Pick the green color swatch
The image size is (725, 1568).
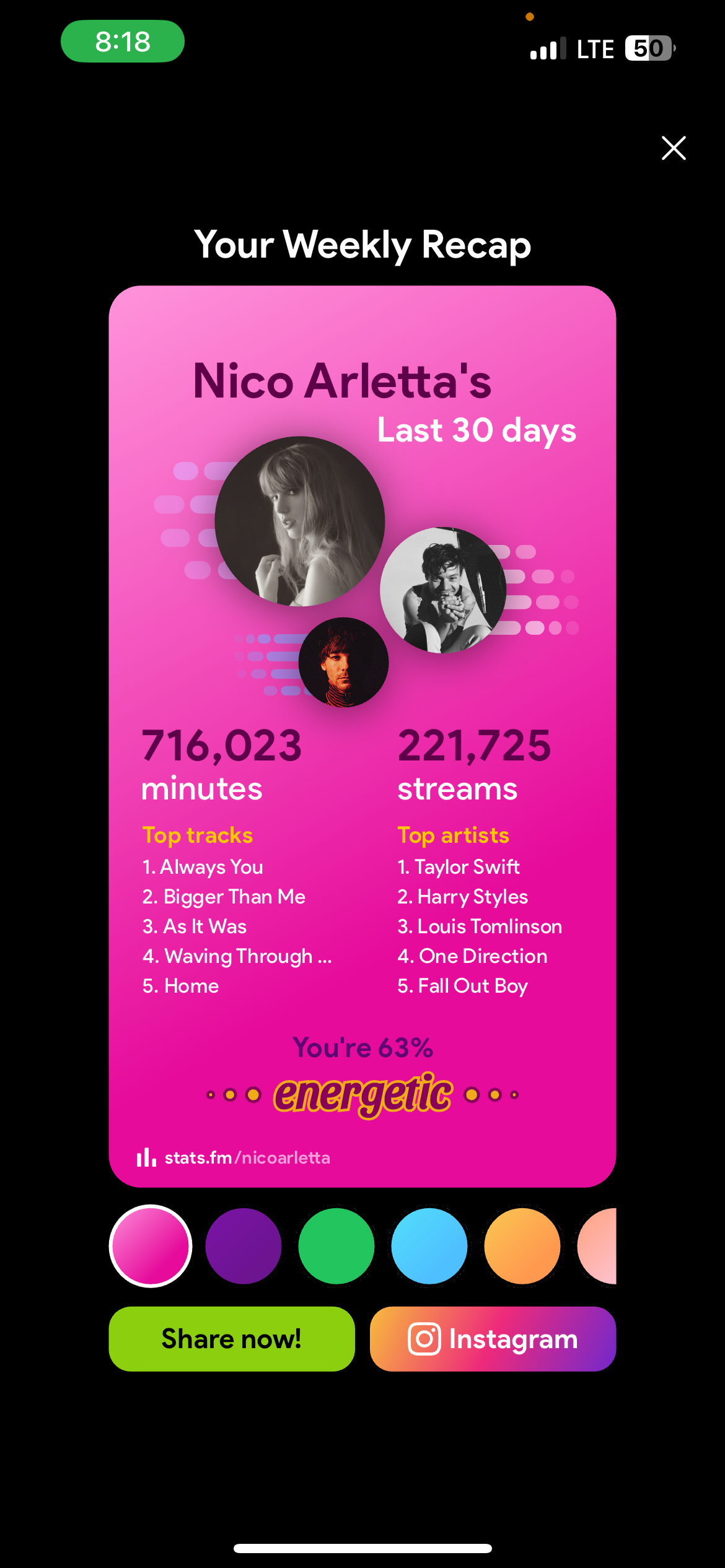[336, 1245]
